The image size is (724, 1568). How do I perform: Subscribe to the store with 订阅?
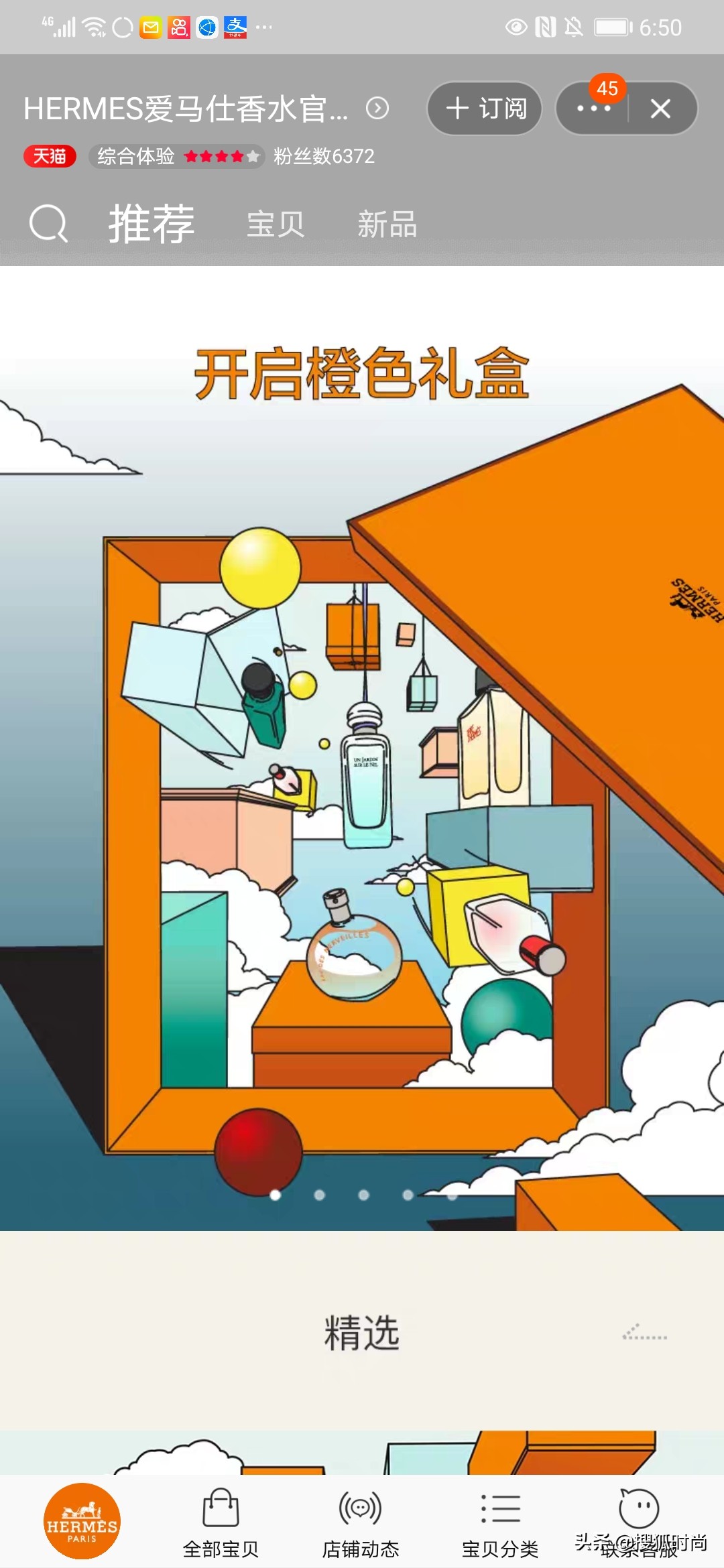485,109
